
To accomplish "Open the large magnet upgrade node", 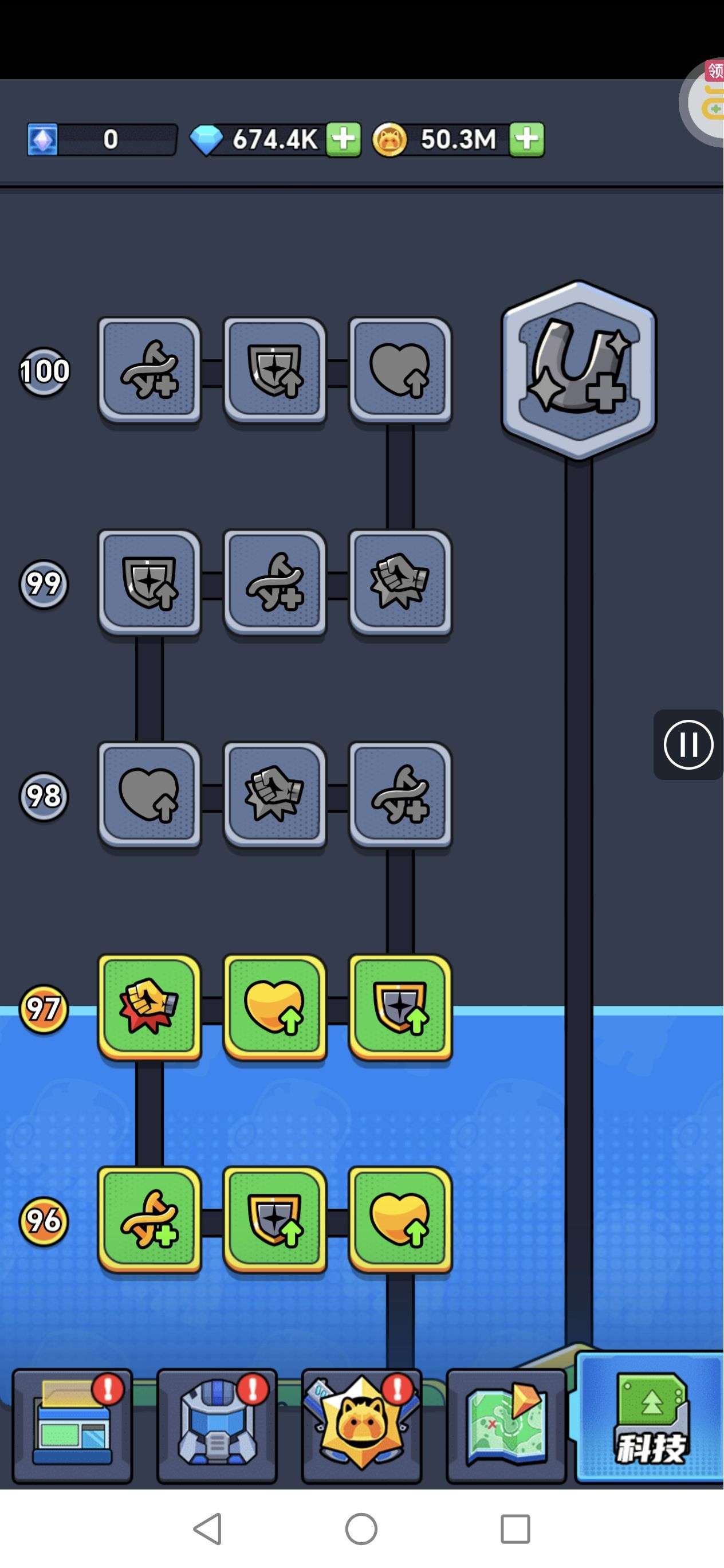I will (x=579, y=370).
